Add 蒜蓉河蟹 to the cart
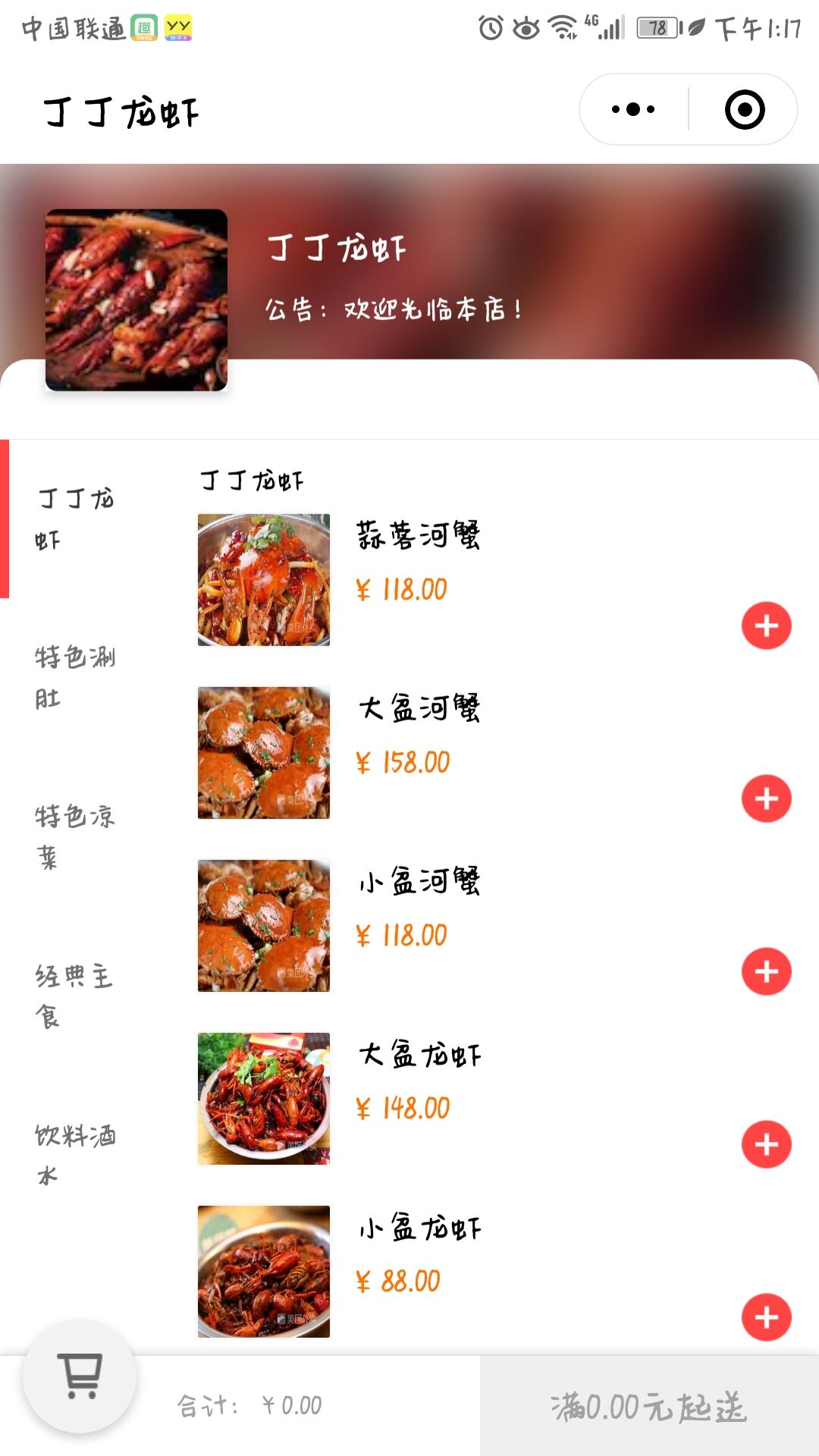Image resolution: width=819 pixels, height=1456 pixels. (766, 626)
